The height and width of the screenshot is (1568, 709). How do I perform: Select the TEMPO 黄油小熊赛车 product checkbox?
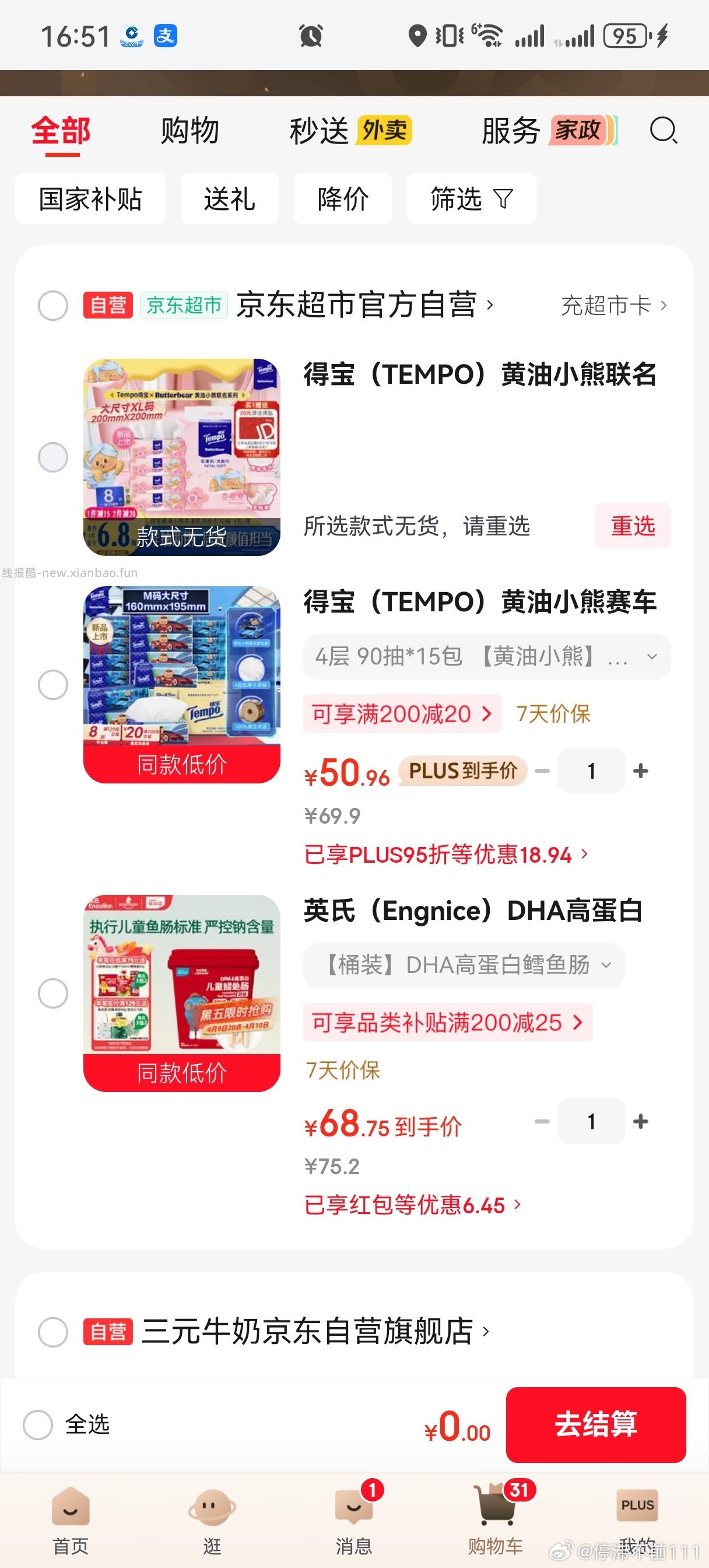tap(54, 684)
